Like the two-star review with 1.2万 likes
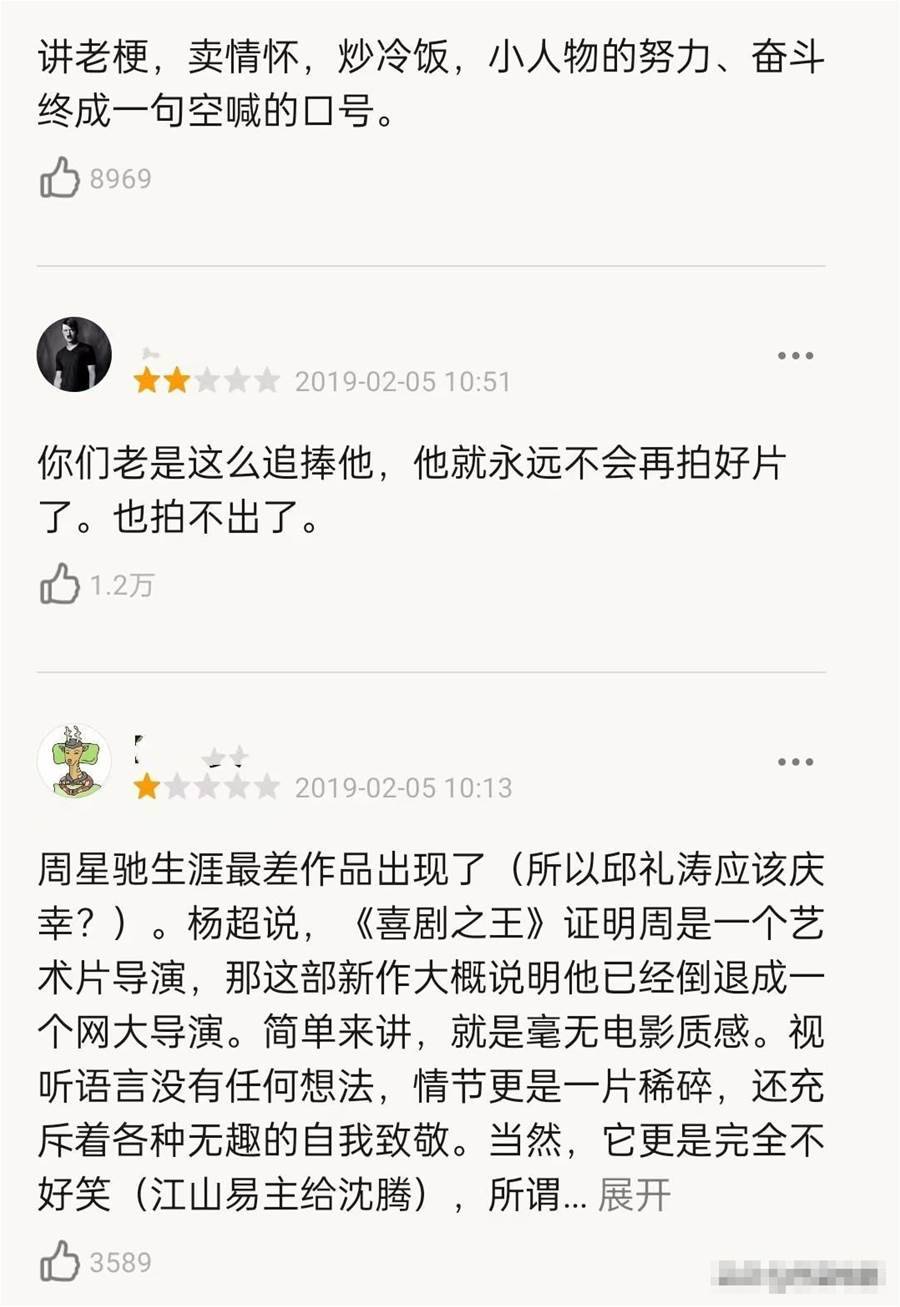Viewport: 900px width, 1307px height. click(x=60, y=584)
